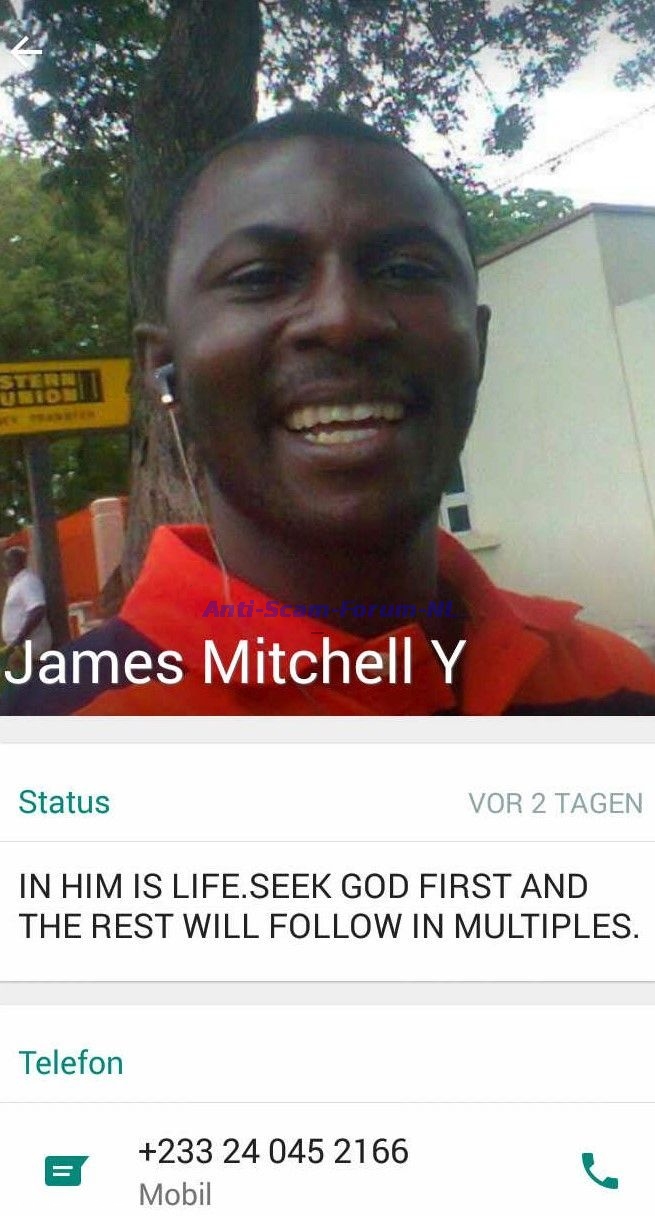Go back using the top arrow

pyautogui.click(x=26, y=52)
